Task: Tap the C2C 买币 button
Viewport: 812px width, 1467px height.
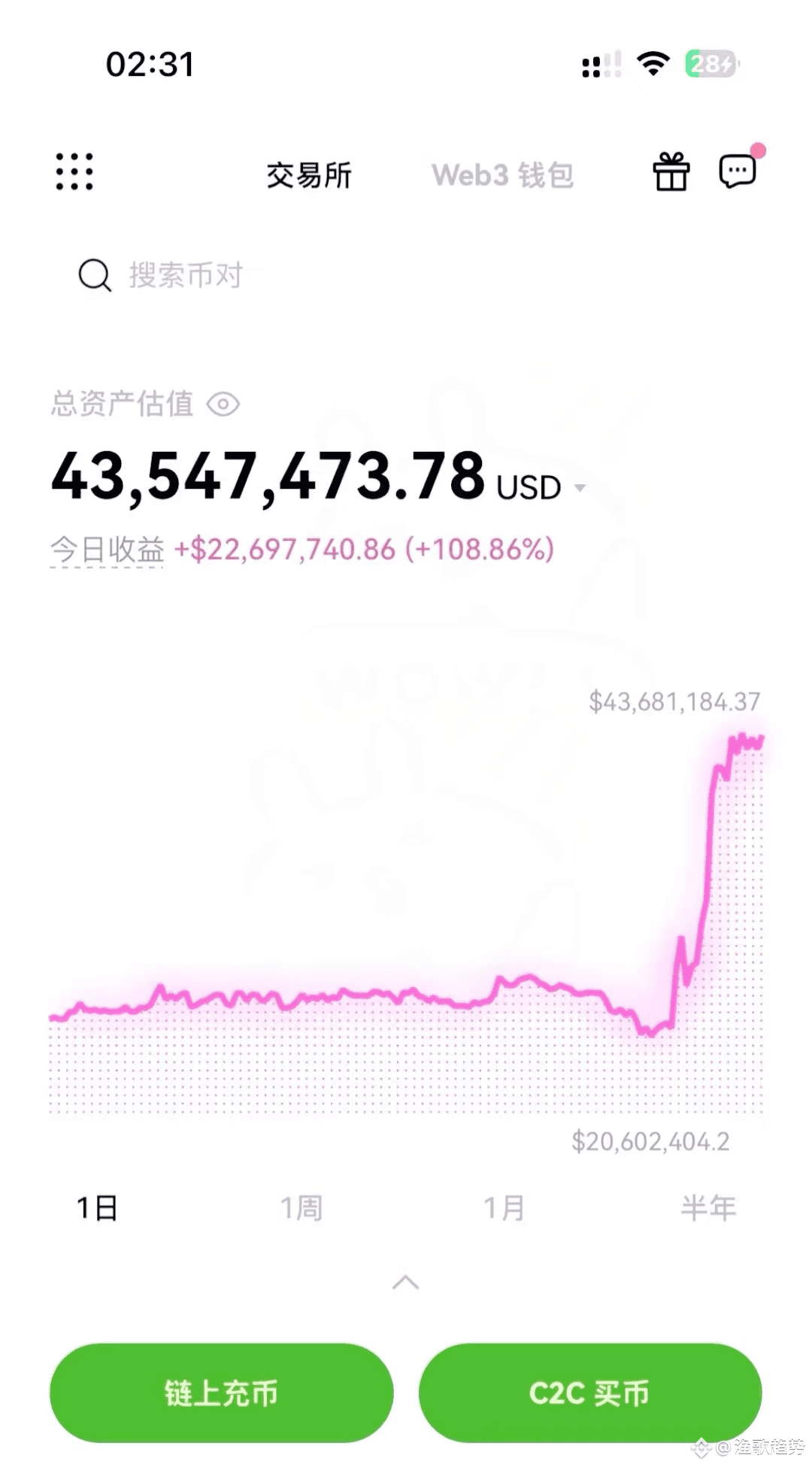Action: pyautogui.click(x=590, y=1393)
